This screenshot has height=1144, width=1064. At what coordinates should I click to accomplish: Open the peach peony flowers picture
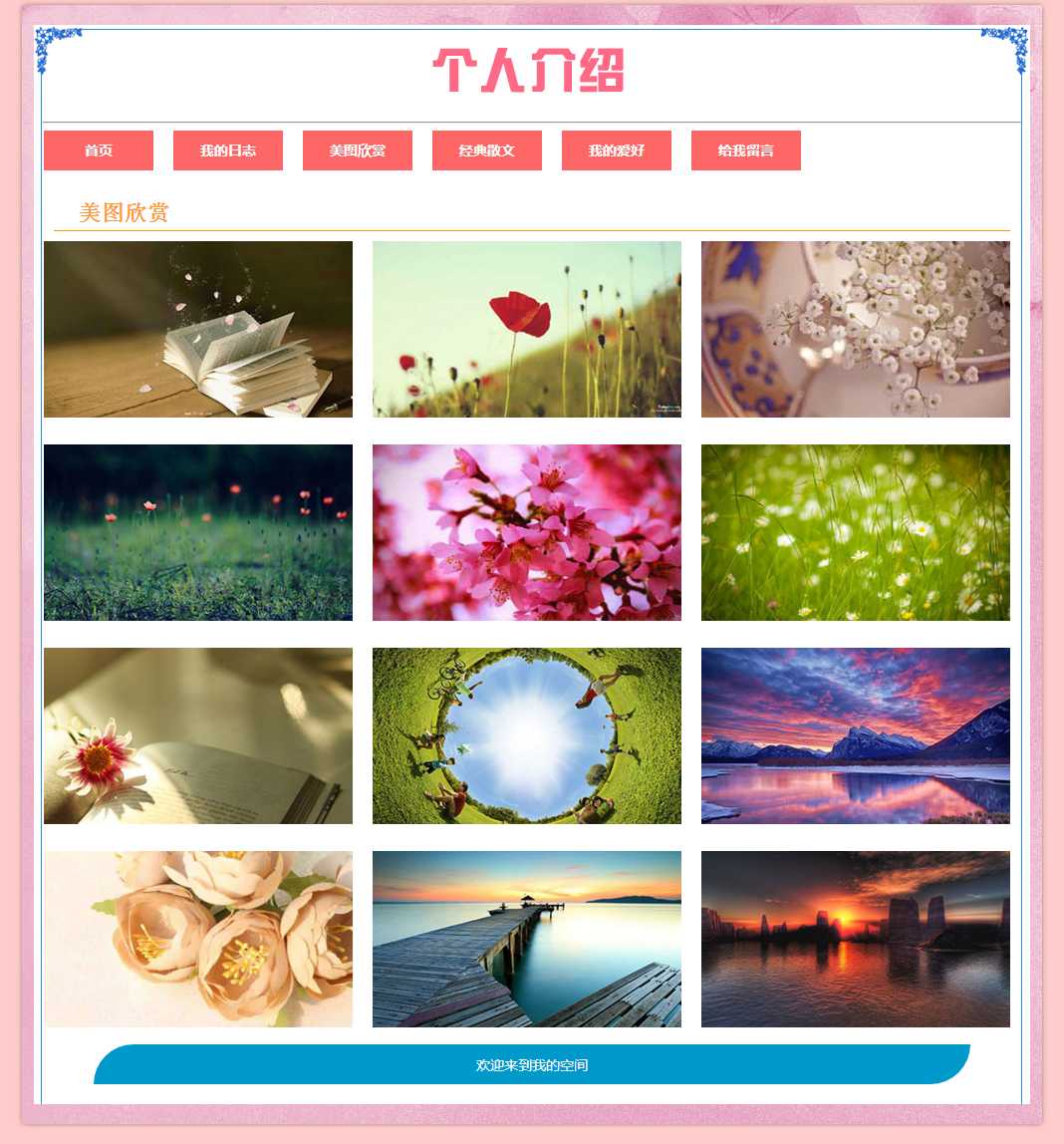coord(198,939)
